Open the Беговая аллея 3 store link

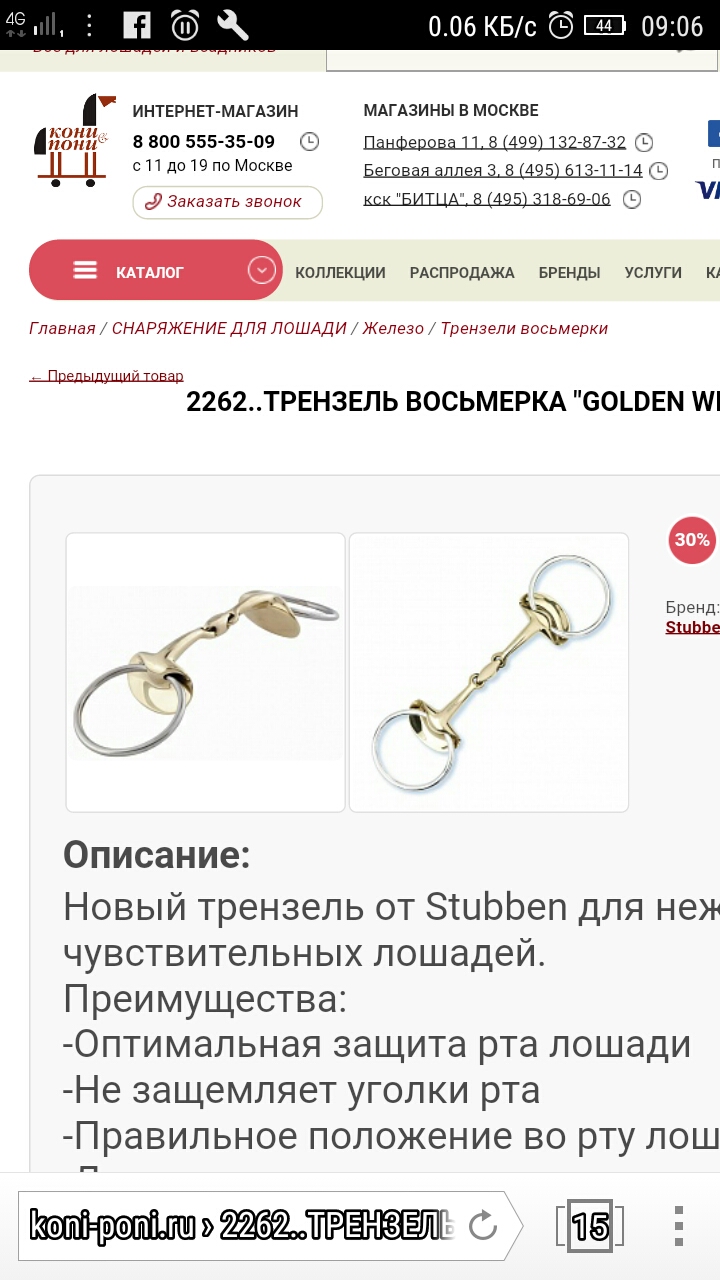(x=503, y=170)
